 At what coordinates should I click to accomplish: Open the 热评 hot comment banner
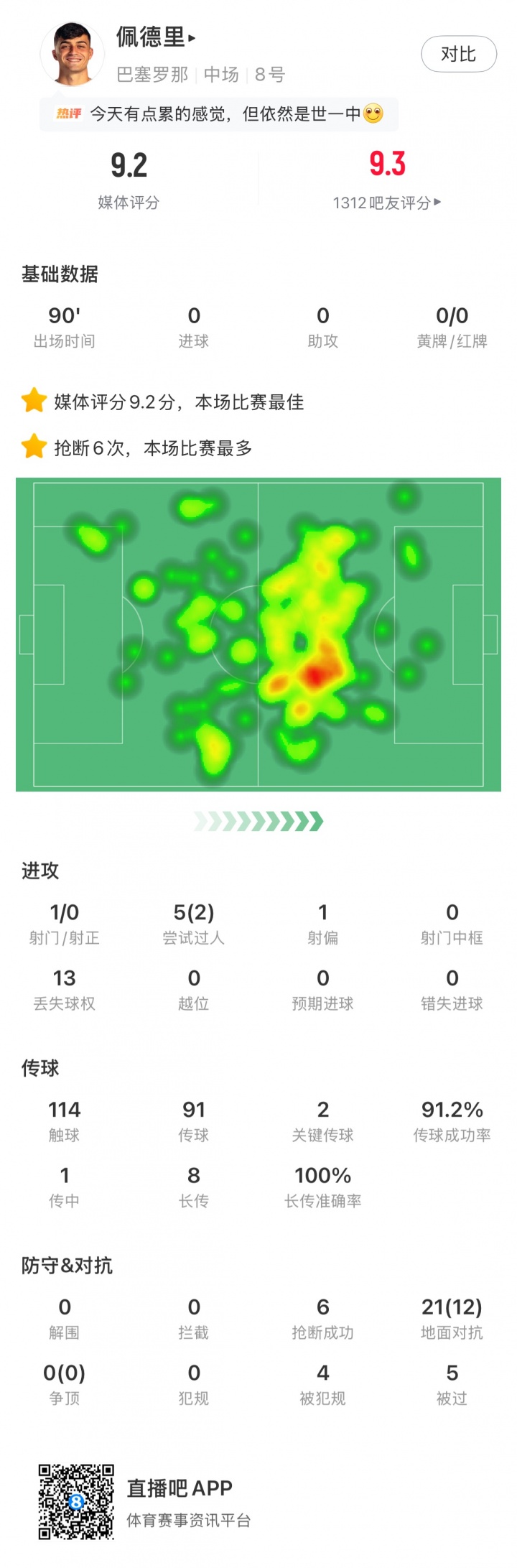pos(219,114)
